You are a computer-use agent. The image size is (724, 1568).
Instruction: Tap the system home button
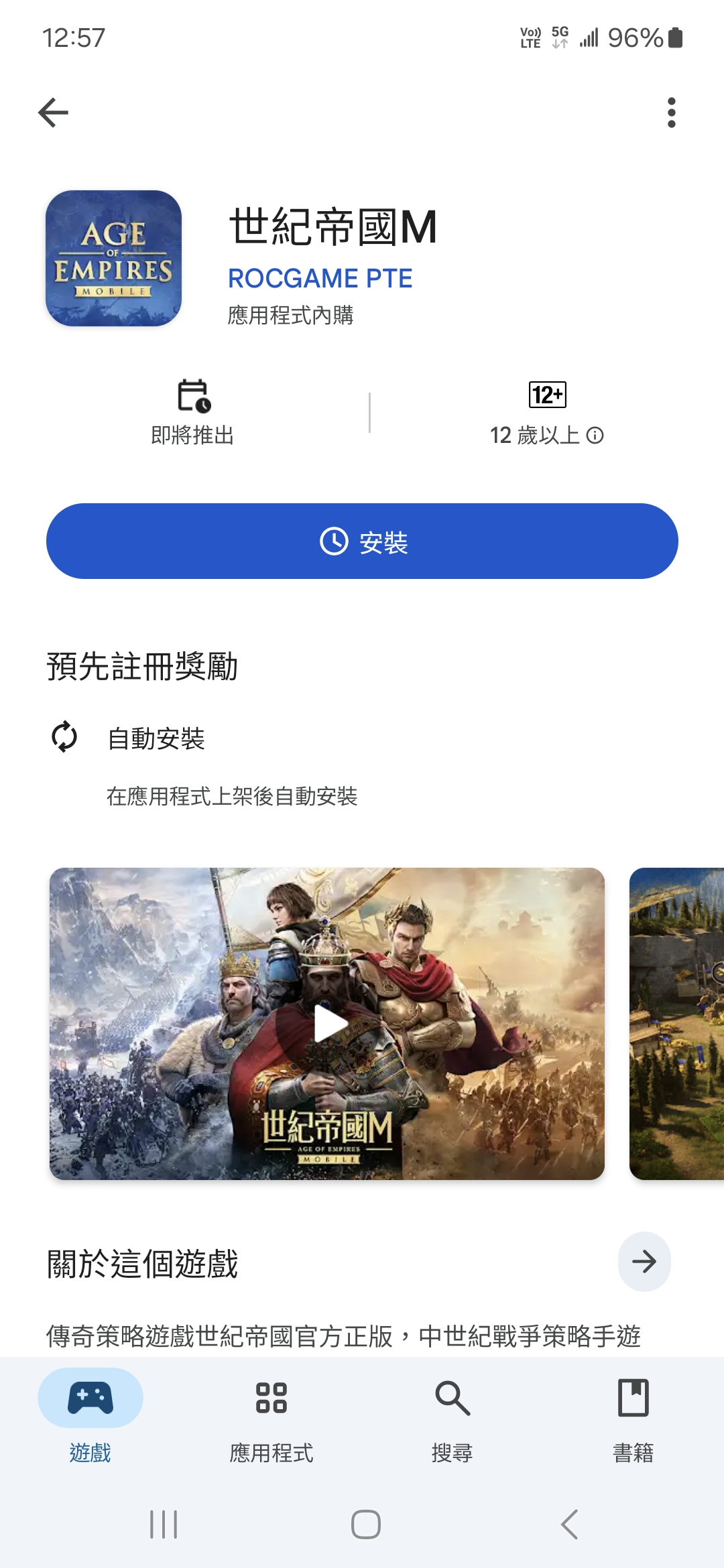tap(365, 1524)
